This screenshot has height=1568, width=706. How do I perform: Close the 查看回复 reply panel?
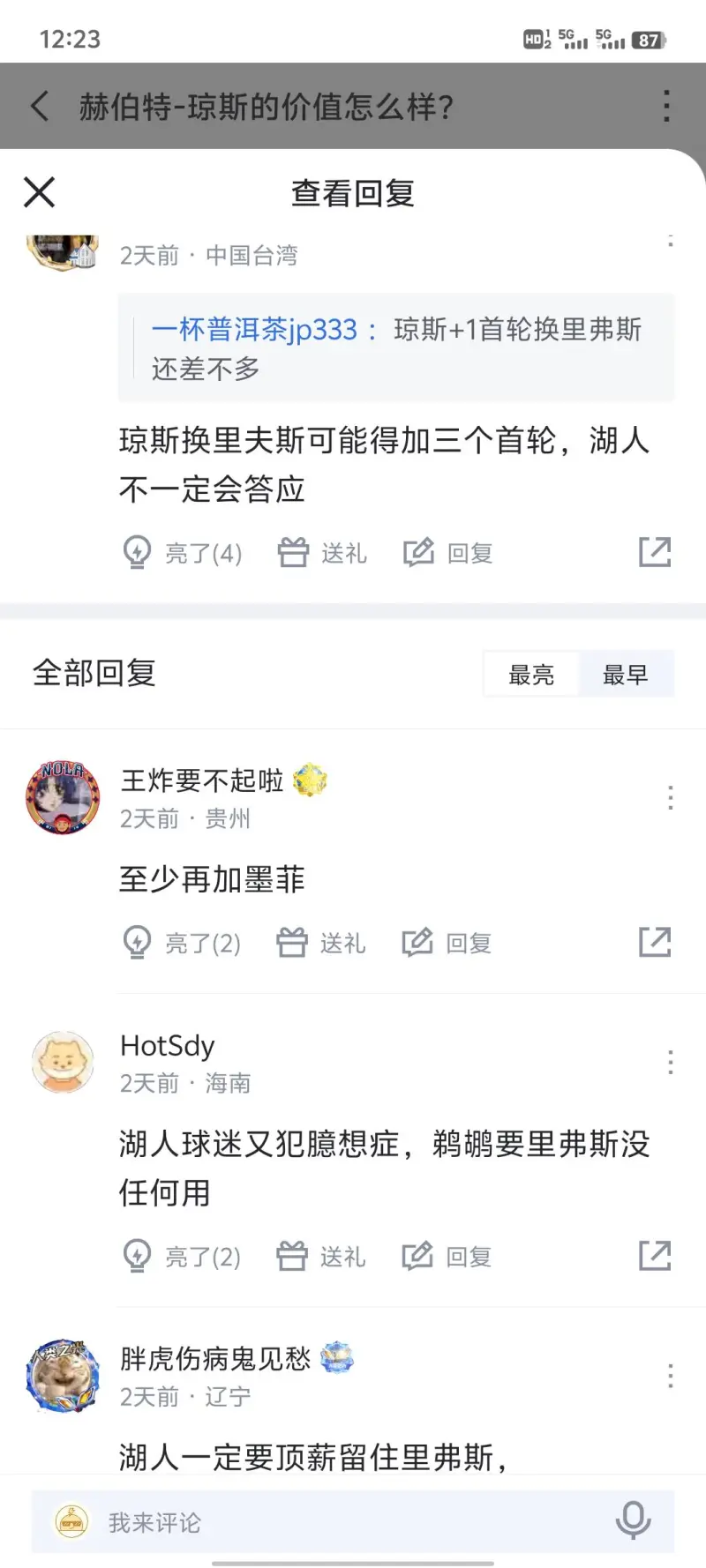39,192
